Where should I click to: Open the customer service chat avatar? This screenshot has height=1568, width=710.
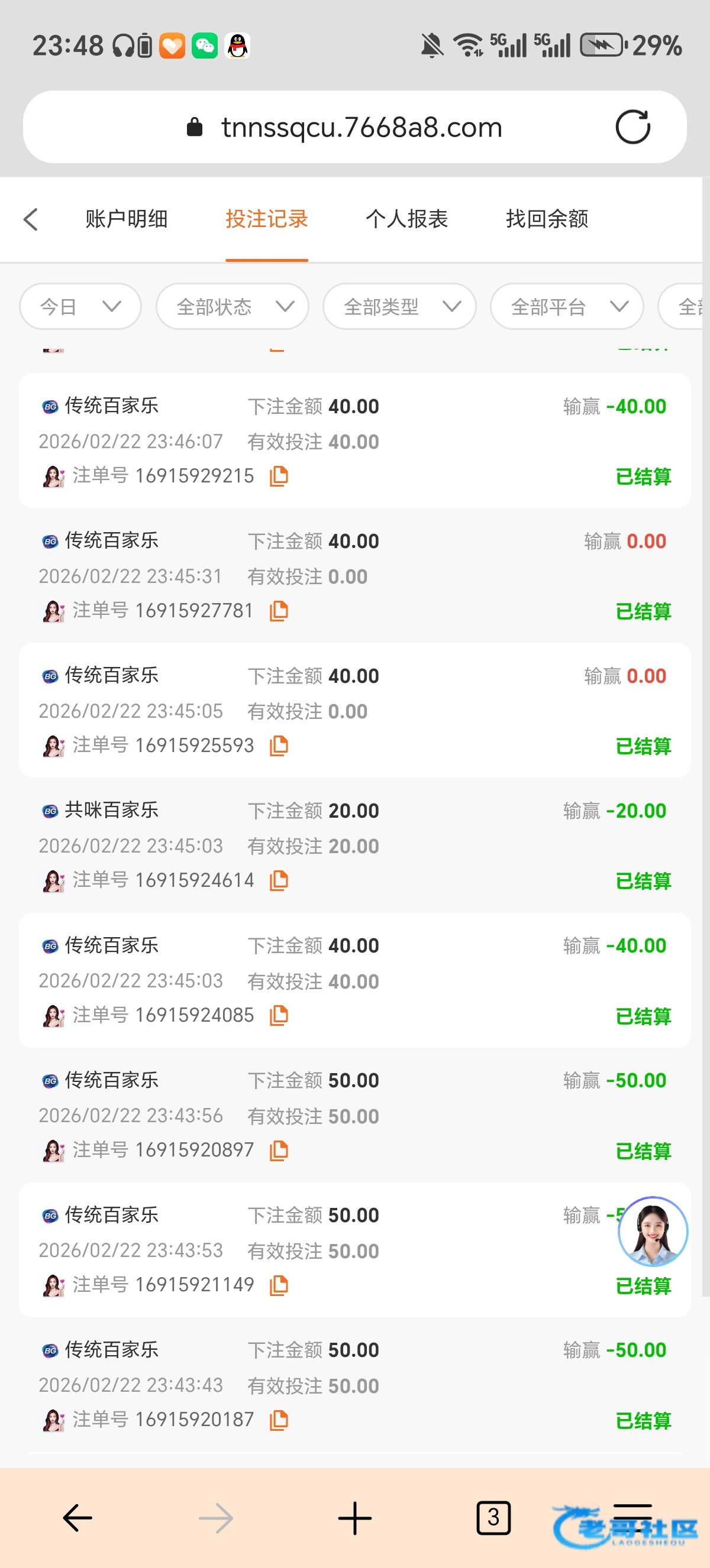click(x=652, y=1232)
